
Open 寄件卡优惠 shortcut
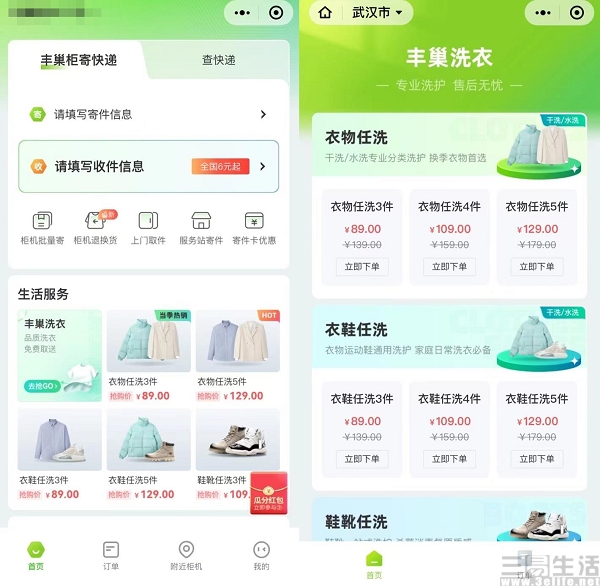tap(254, 227)
